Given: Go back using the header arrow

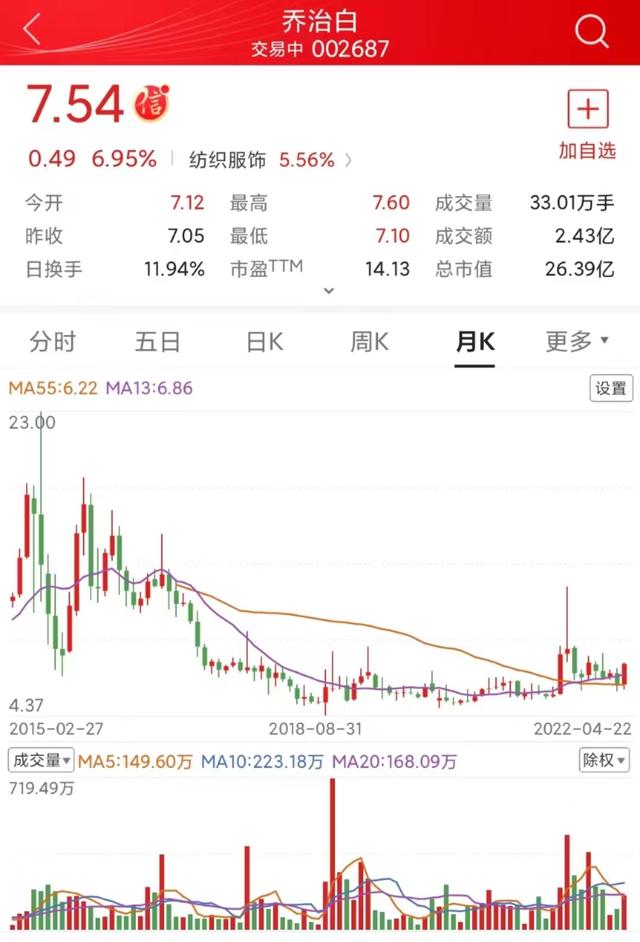Looking at the screenshot, I should point(32,30).
